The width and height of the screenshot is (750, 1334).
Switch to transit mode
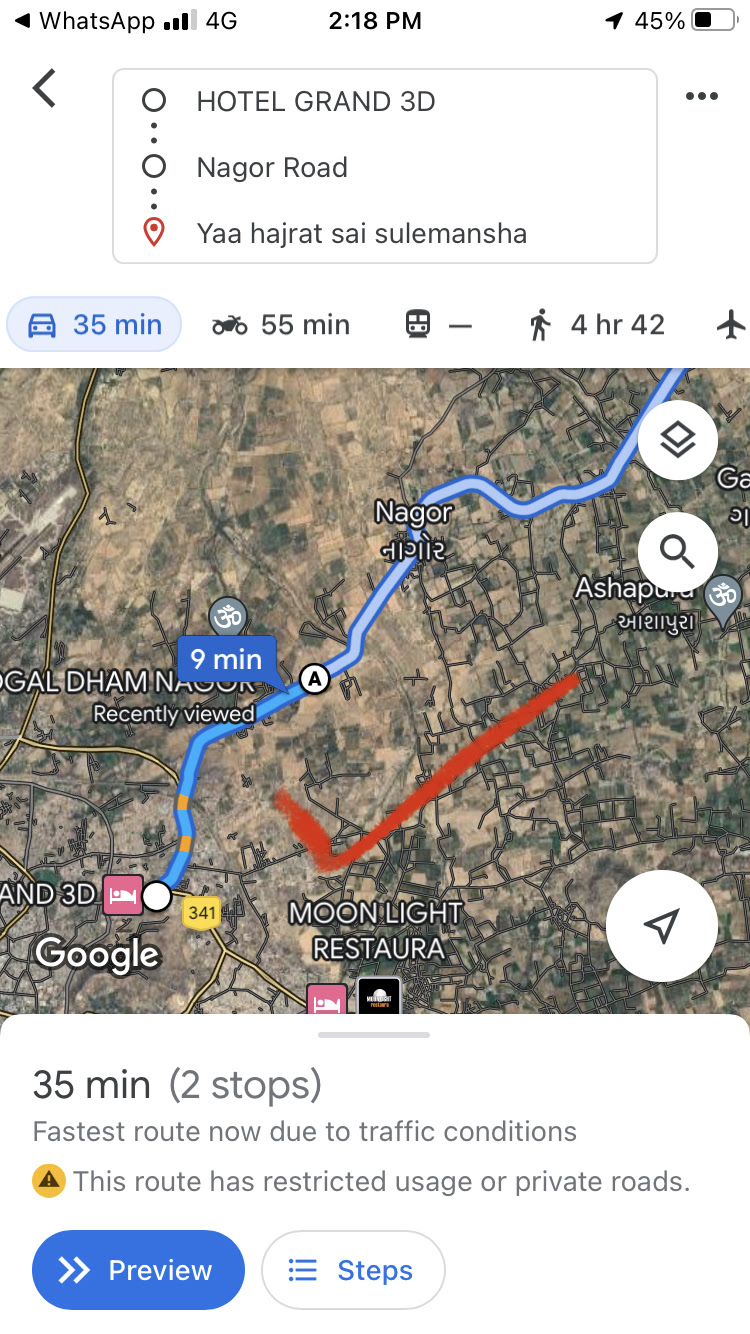point(438,325)
